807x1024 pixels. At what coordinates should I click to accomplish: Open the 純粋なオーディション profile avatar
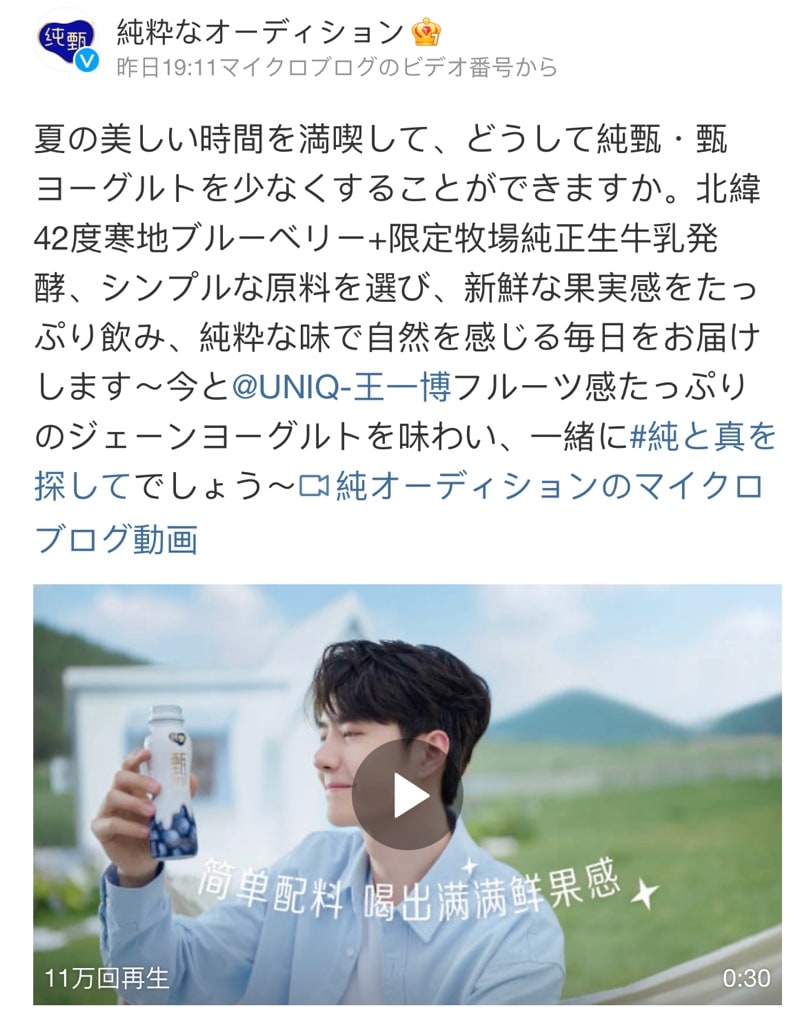point(67,41)
